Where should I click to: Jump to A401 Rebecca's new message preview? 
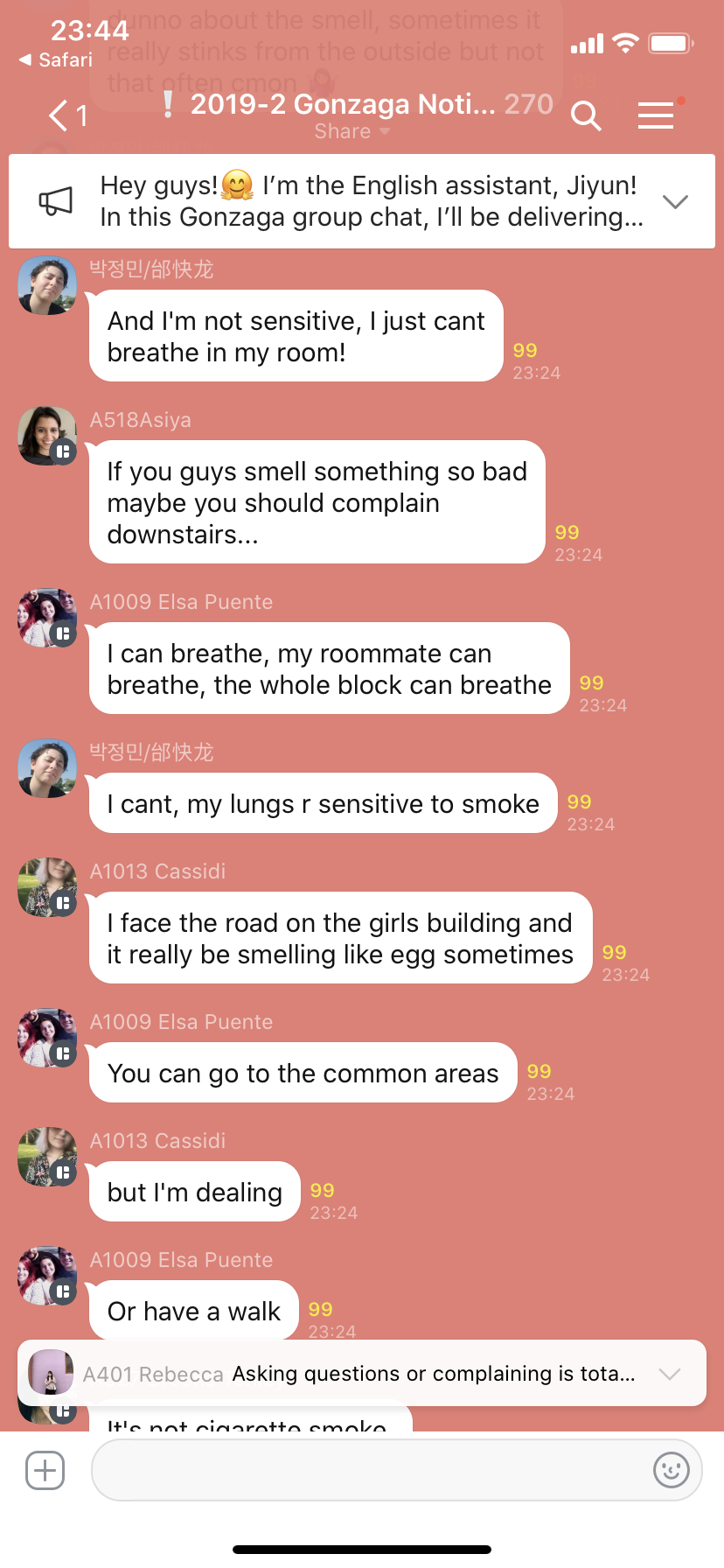tap(362, 1373)
